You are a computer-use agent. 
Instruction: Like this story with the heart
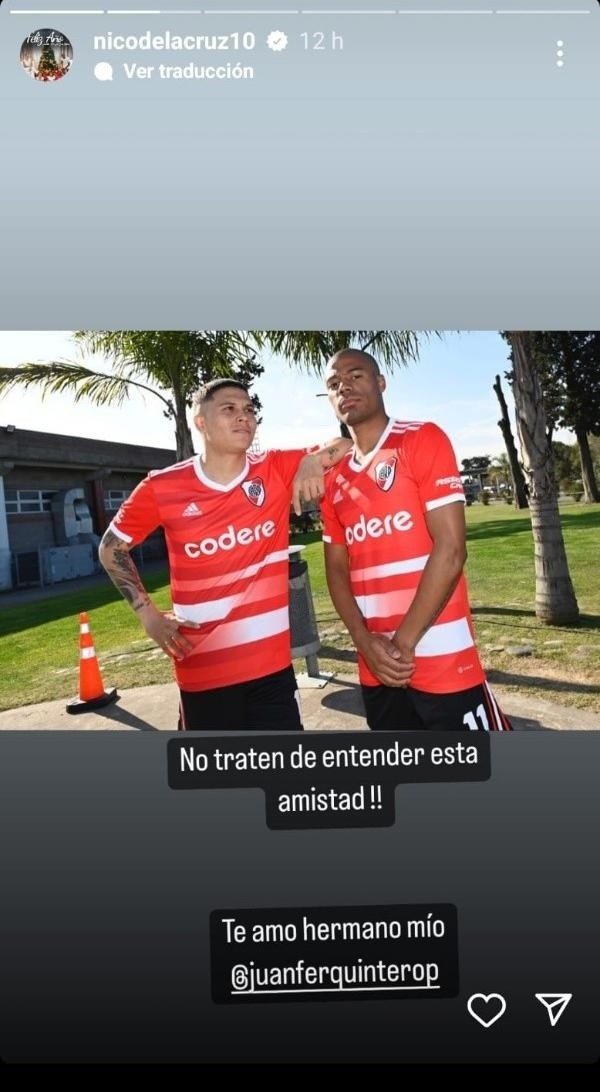486,1010
